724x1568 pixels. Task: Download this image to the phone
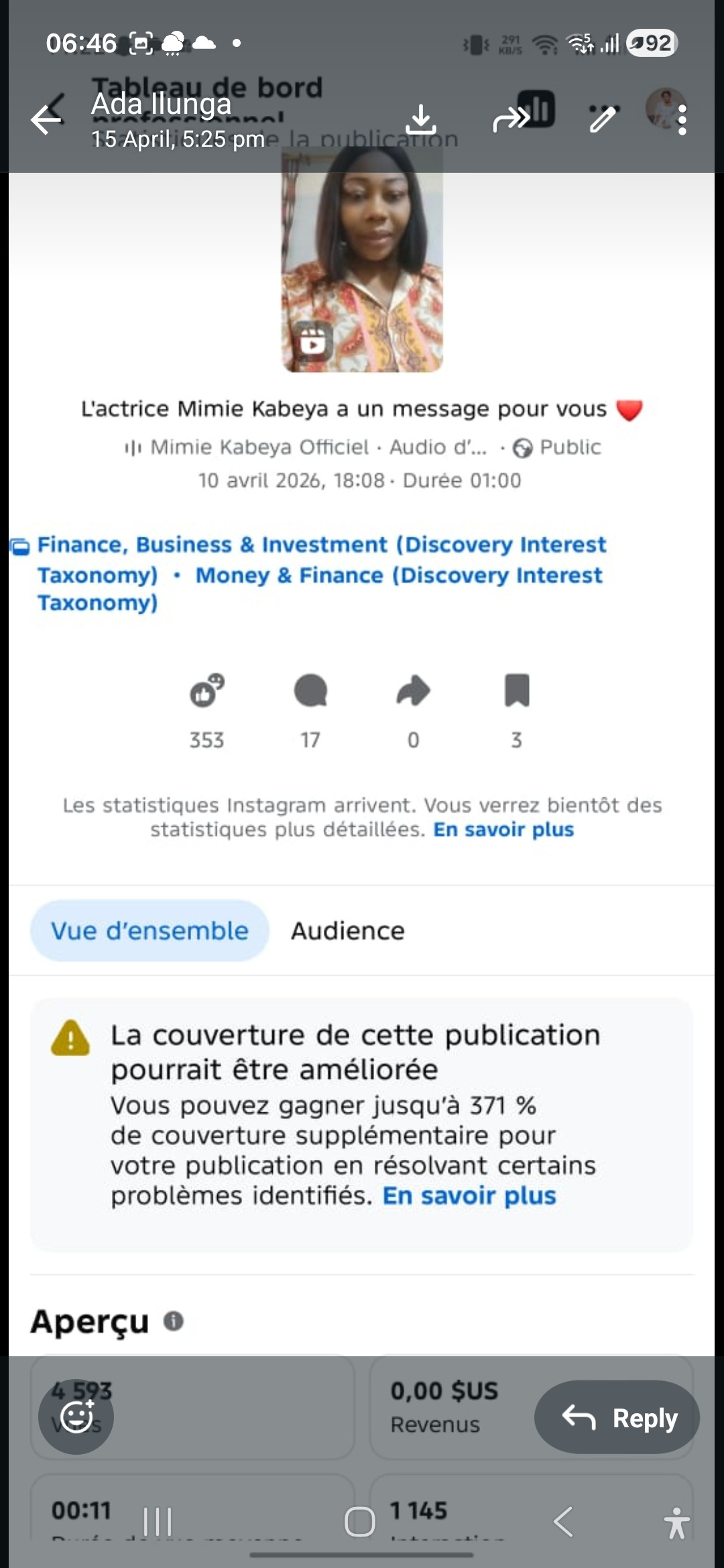[421, 120]
